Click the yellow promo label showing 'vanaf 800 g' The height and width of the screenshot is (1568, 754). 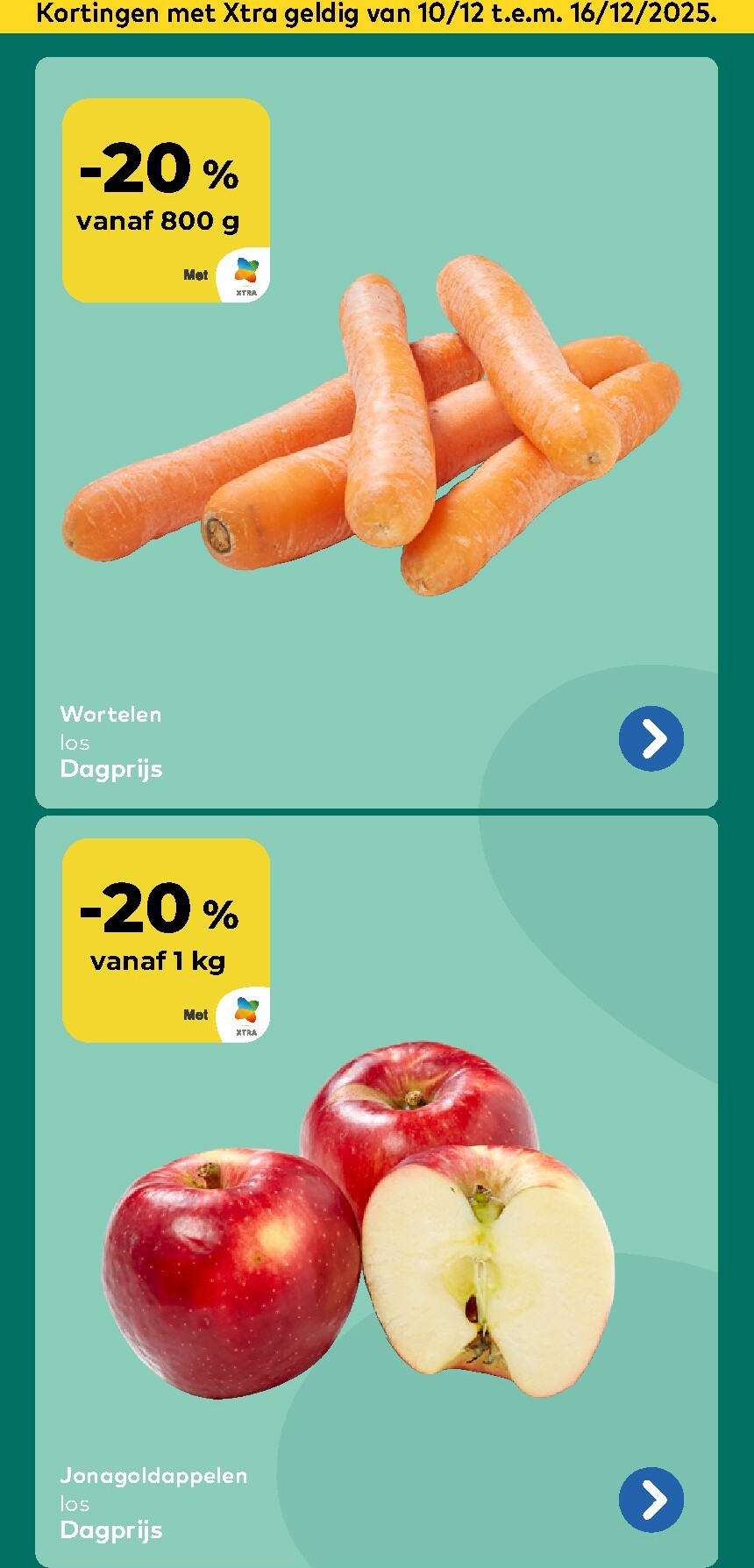(x=156, y=221)
